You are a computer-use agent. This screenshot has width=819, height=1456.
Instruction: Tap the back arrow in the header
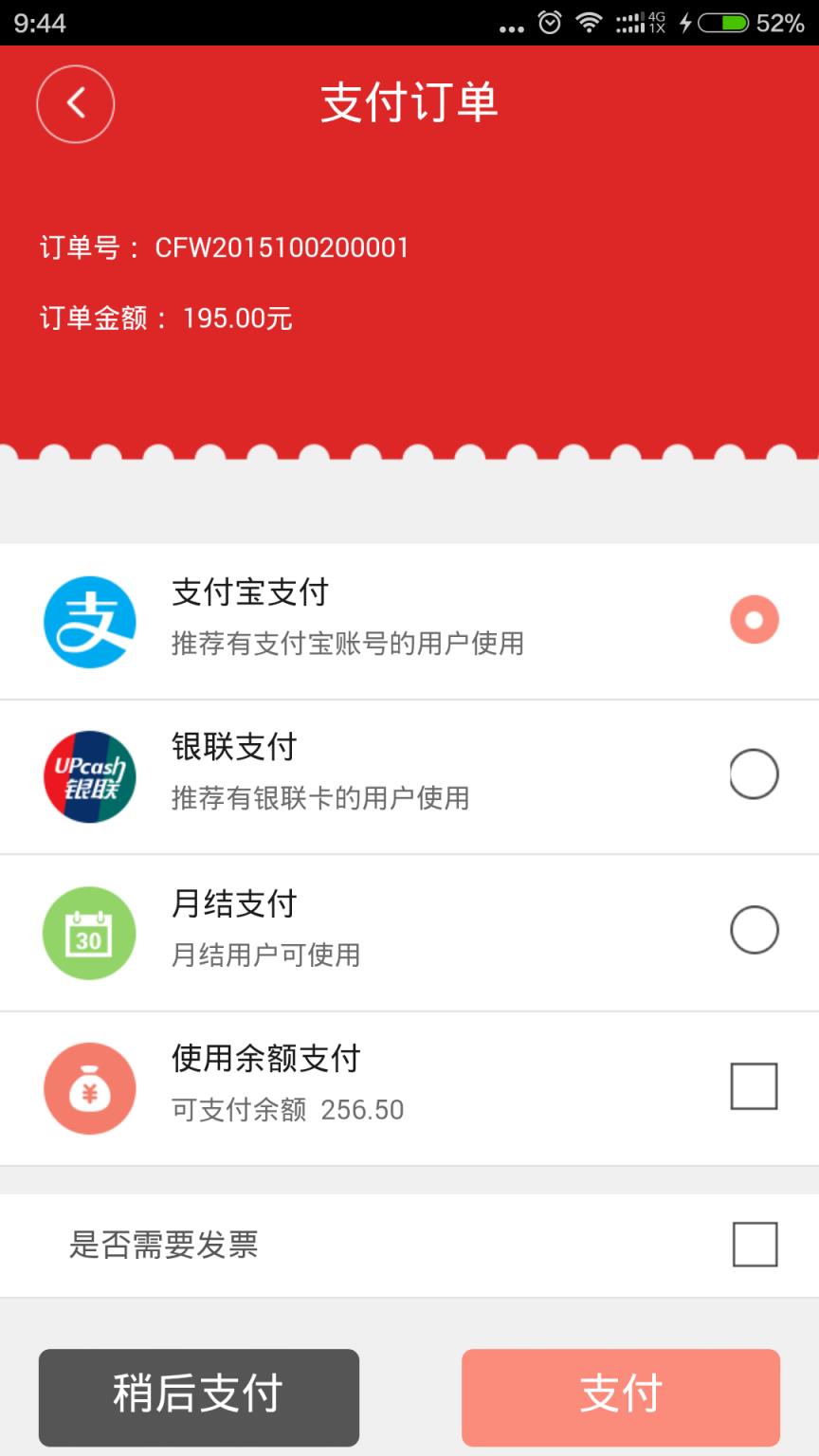pos(75,104)
